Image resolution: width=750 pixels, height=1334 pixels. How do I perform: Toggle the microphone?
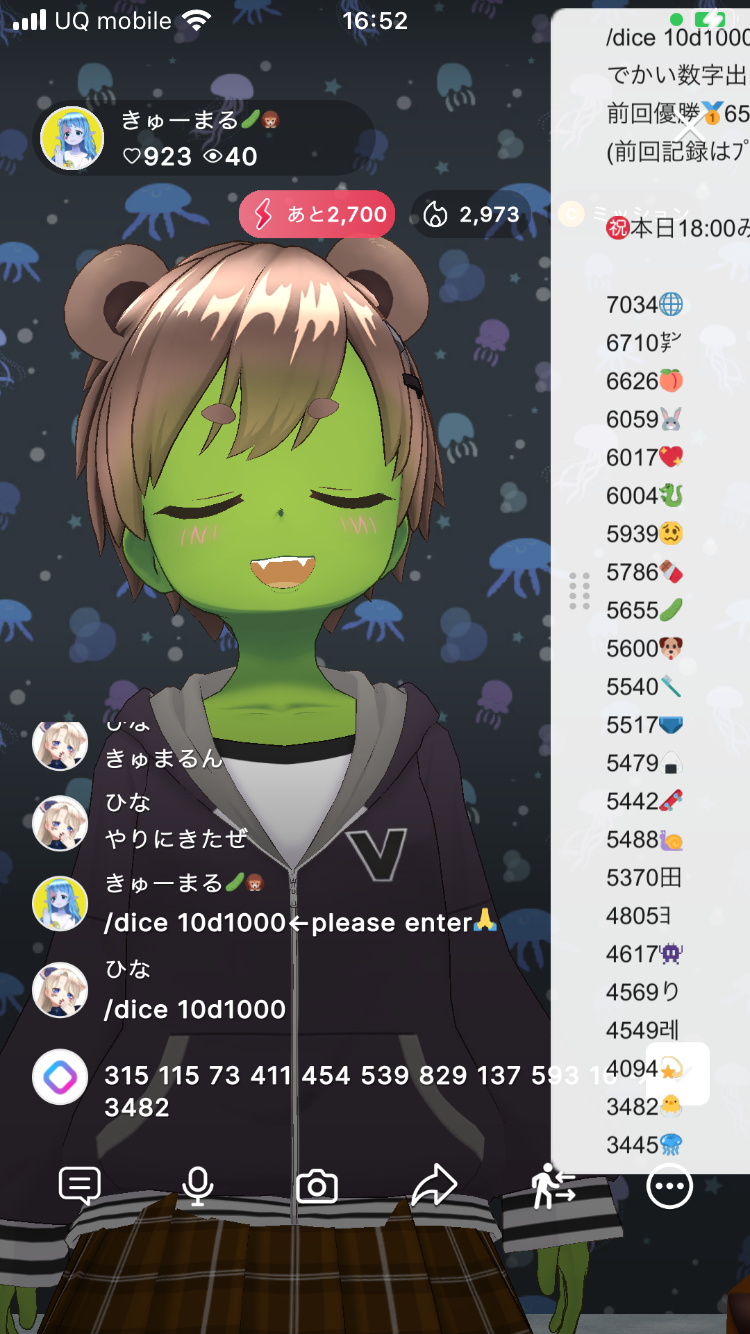[198, 1186]
